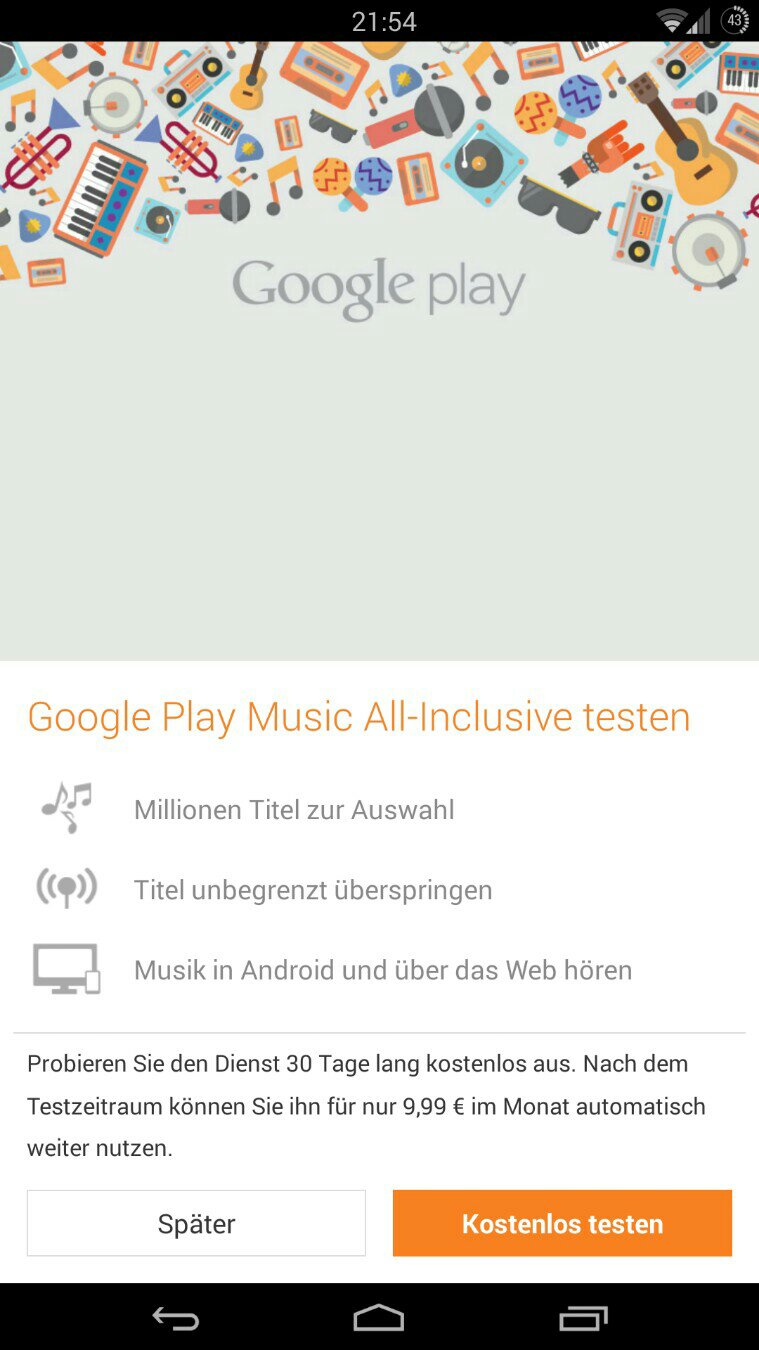Go back using the system back button

tap(176, 1319)
